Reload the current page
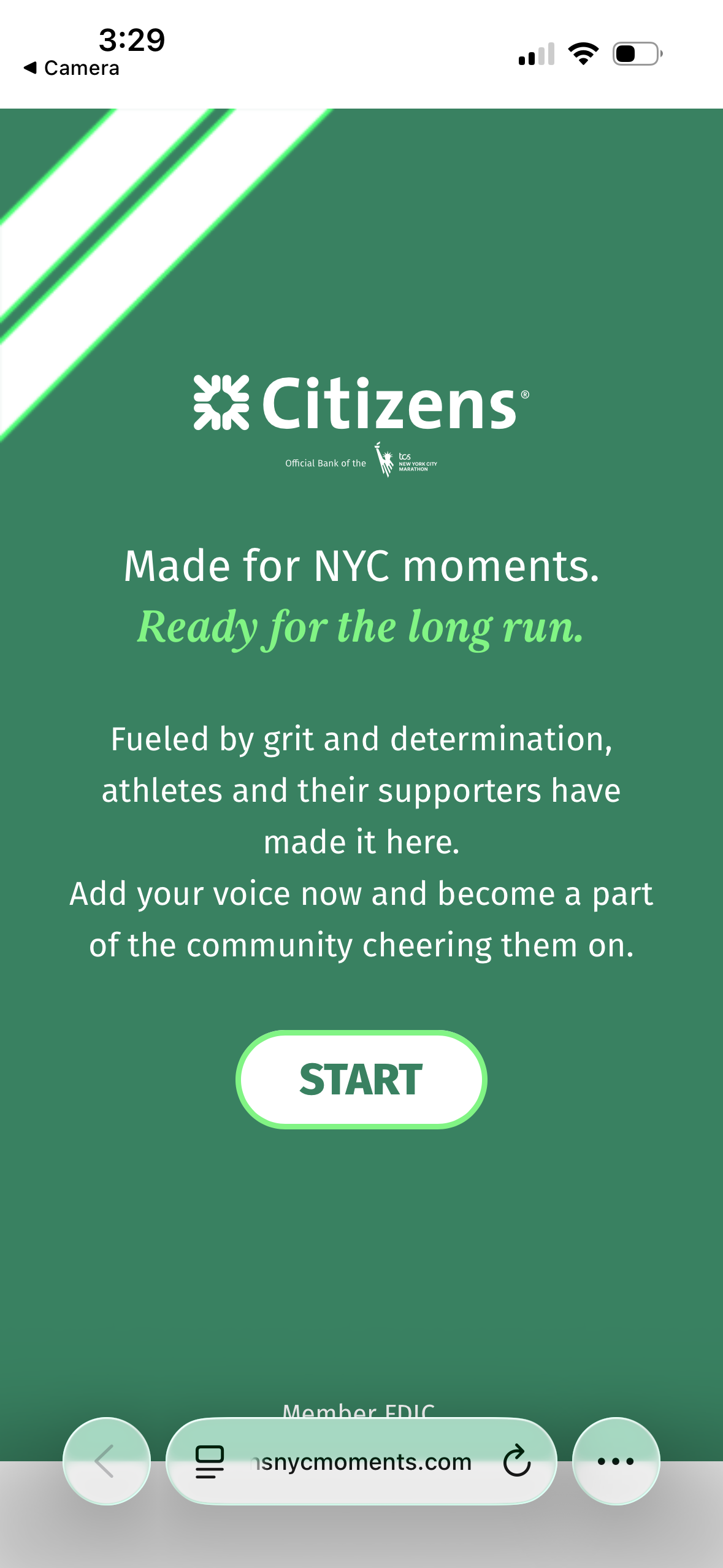 click(516, 1461)
